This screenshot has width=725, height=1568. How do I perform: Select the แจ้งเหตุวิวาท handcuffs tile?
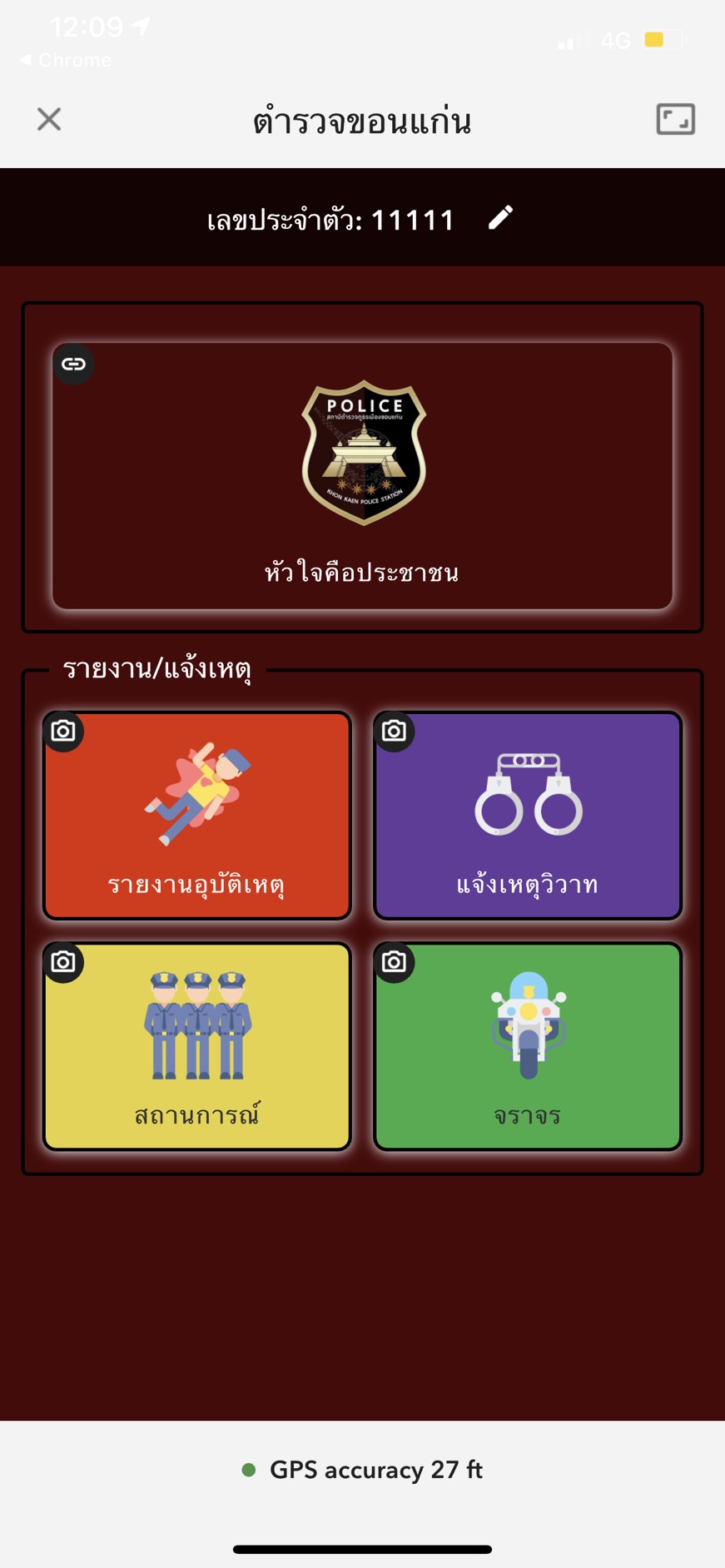[528, 816]
